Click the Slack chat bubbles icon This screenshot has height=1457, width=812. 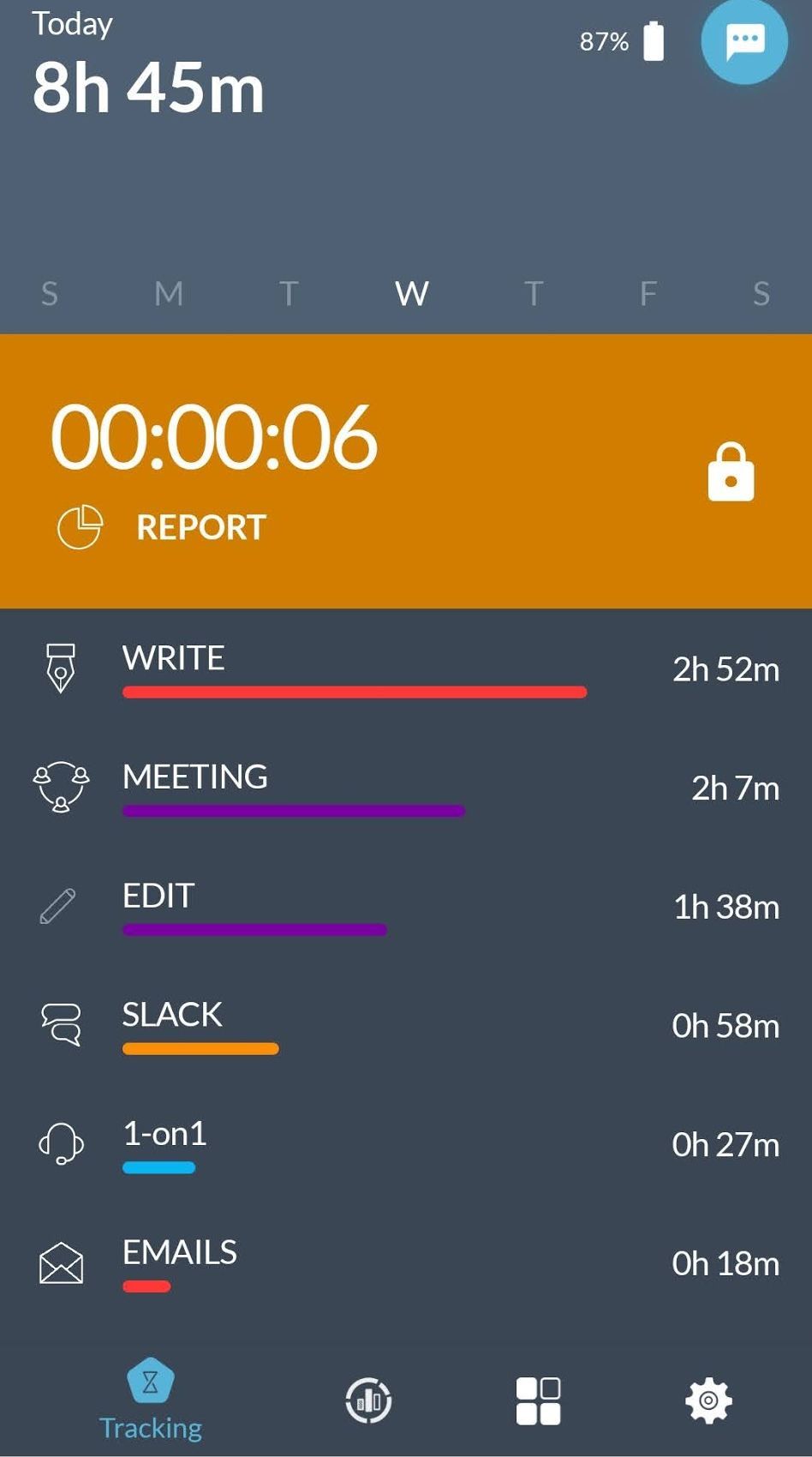[x=60, y=1024]
